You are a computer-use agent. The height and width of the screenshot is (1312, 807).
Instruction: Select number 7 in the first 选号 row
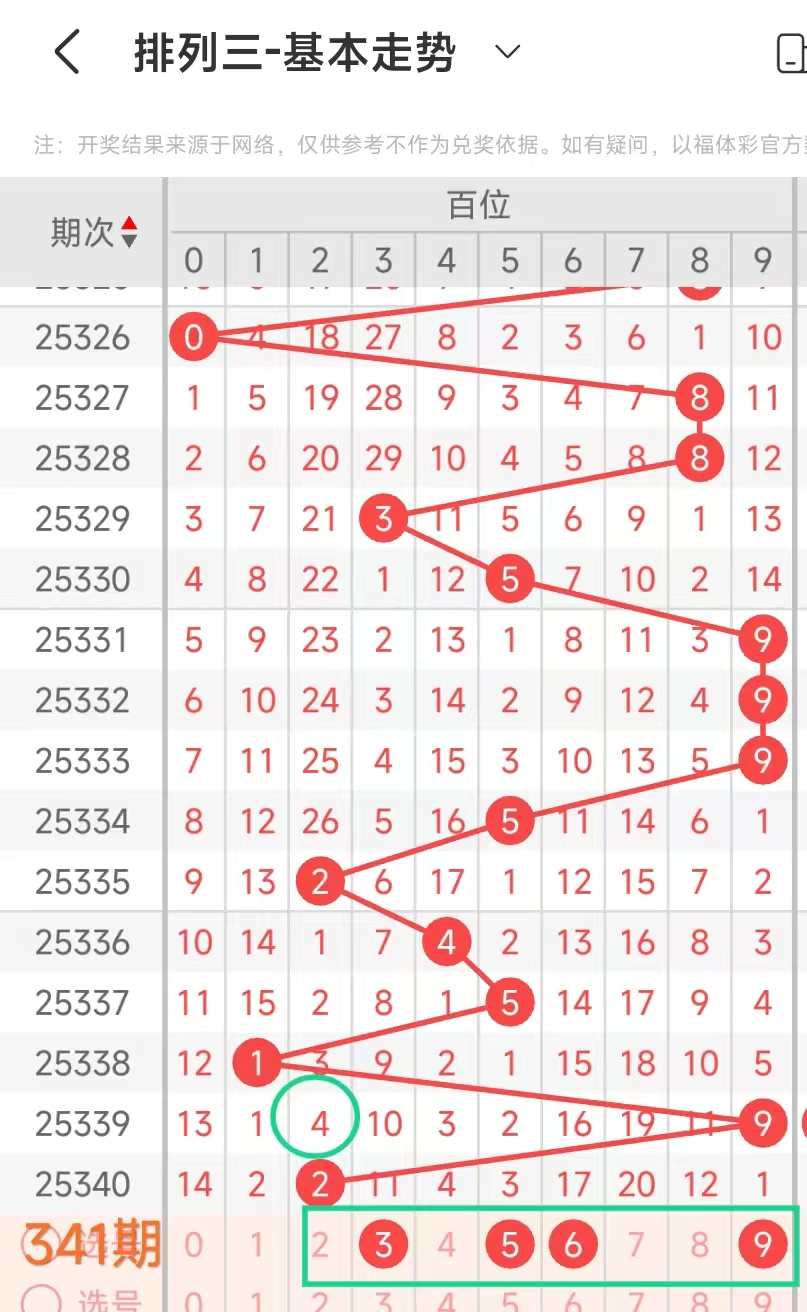point(636,1245)
